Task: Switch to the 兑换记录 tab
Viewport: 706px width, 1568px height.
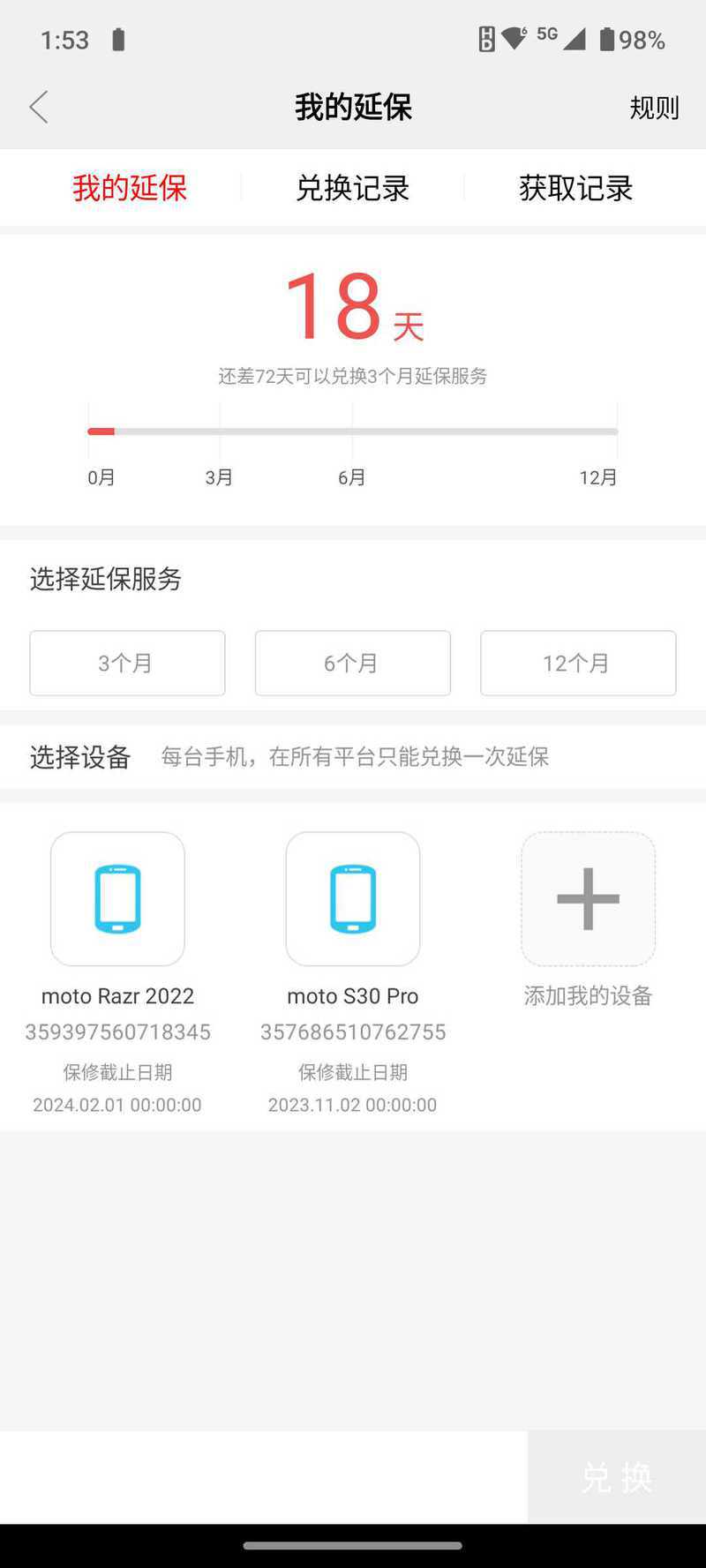Action: 352,188
